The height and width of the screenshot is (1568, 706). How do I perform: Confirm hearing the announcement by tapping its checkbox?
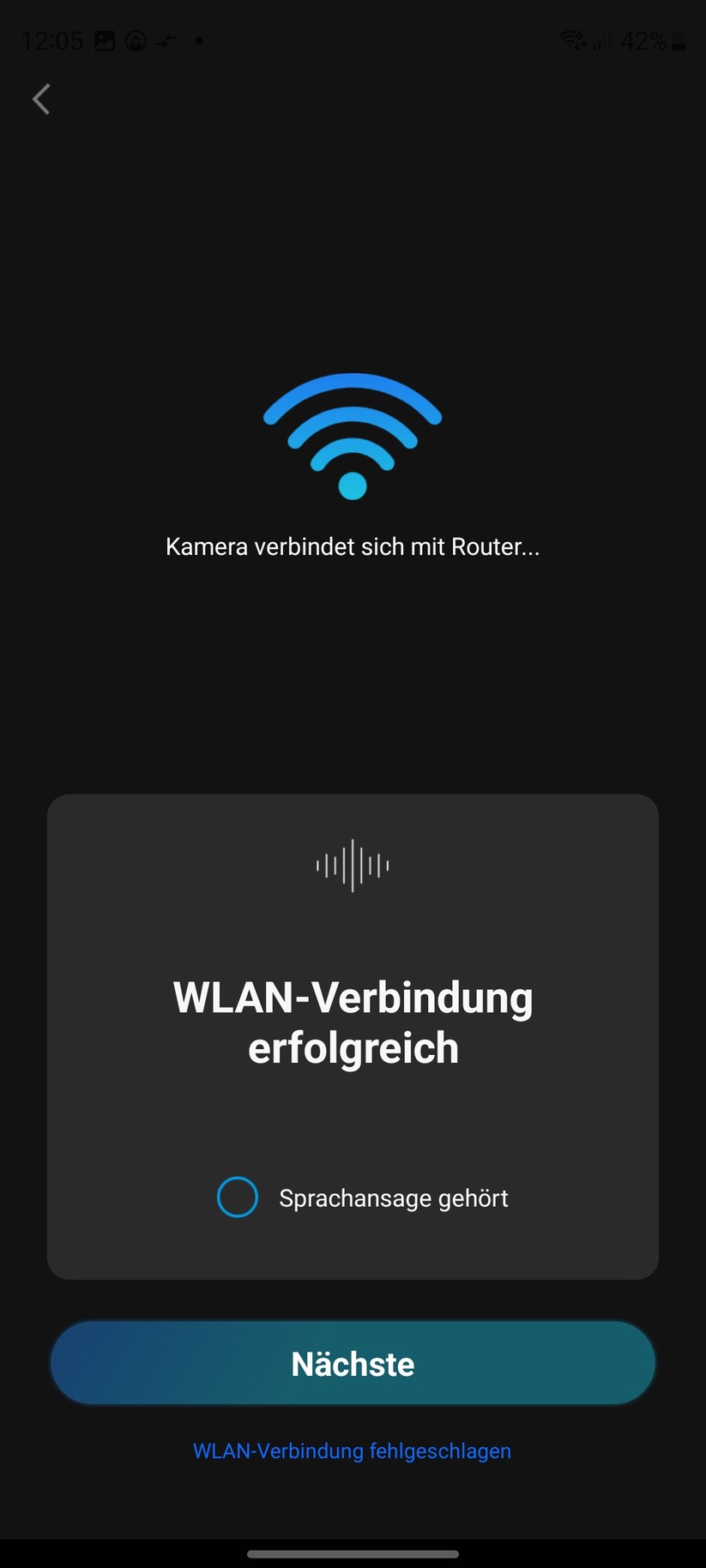point(238,1197)
